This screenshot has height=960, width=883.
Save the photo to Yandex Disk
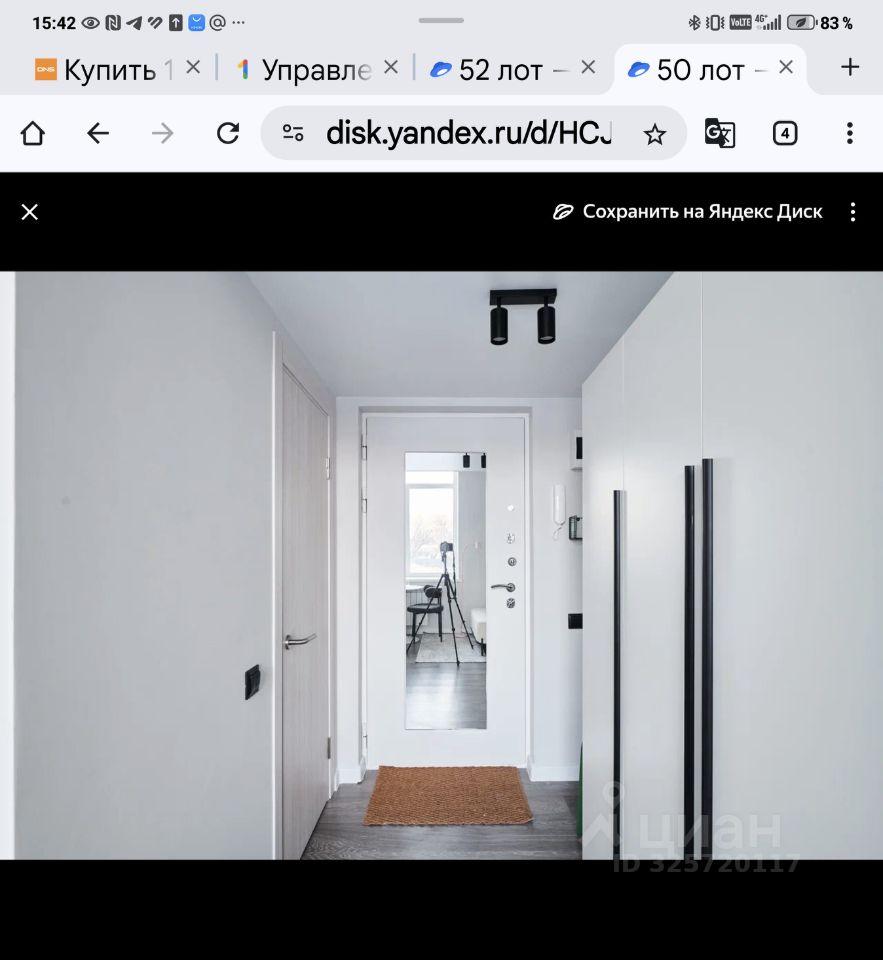click(688, 212)
